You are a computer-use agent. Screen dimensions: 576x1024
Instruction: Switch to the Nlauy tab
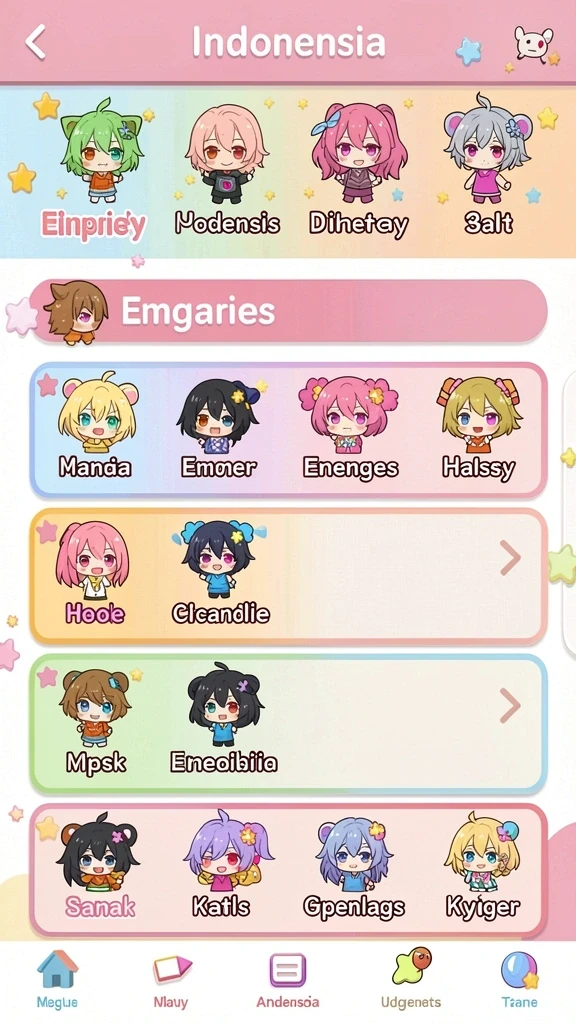pos(171,978)
